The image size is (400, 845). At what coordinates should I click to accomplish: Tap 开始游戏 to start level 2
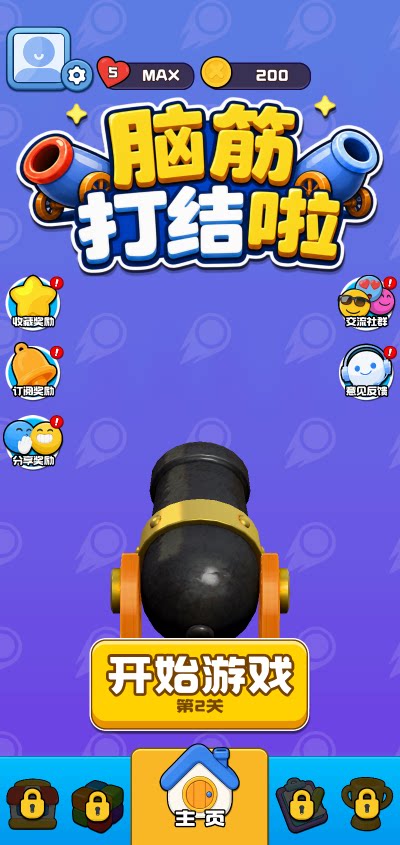pyautogui.click(x=199, y=684)
